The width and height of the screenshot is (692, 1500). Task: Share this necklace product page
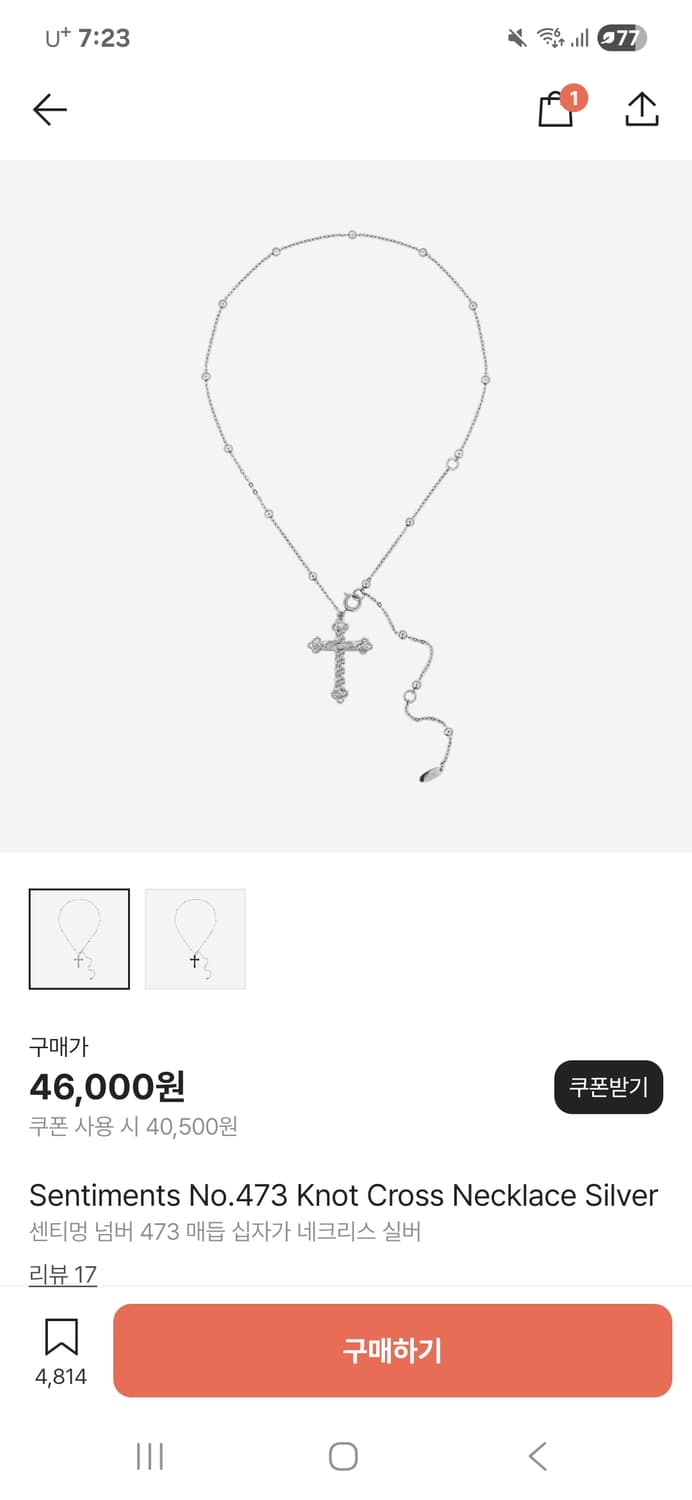click(x=641, y=110)
